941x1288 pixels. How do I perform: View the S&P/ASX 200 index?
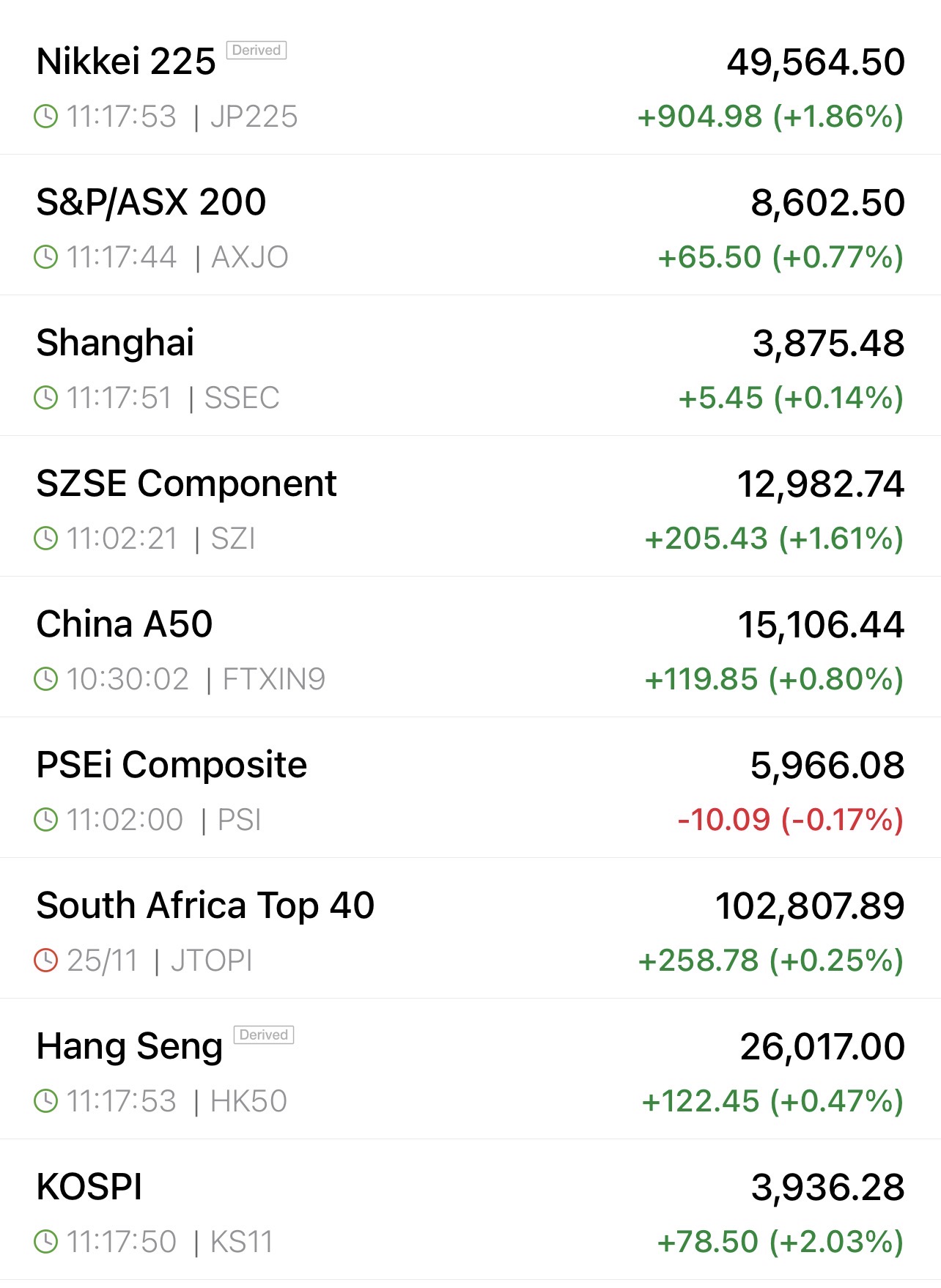pyautogui.click(x=151, y=202)
